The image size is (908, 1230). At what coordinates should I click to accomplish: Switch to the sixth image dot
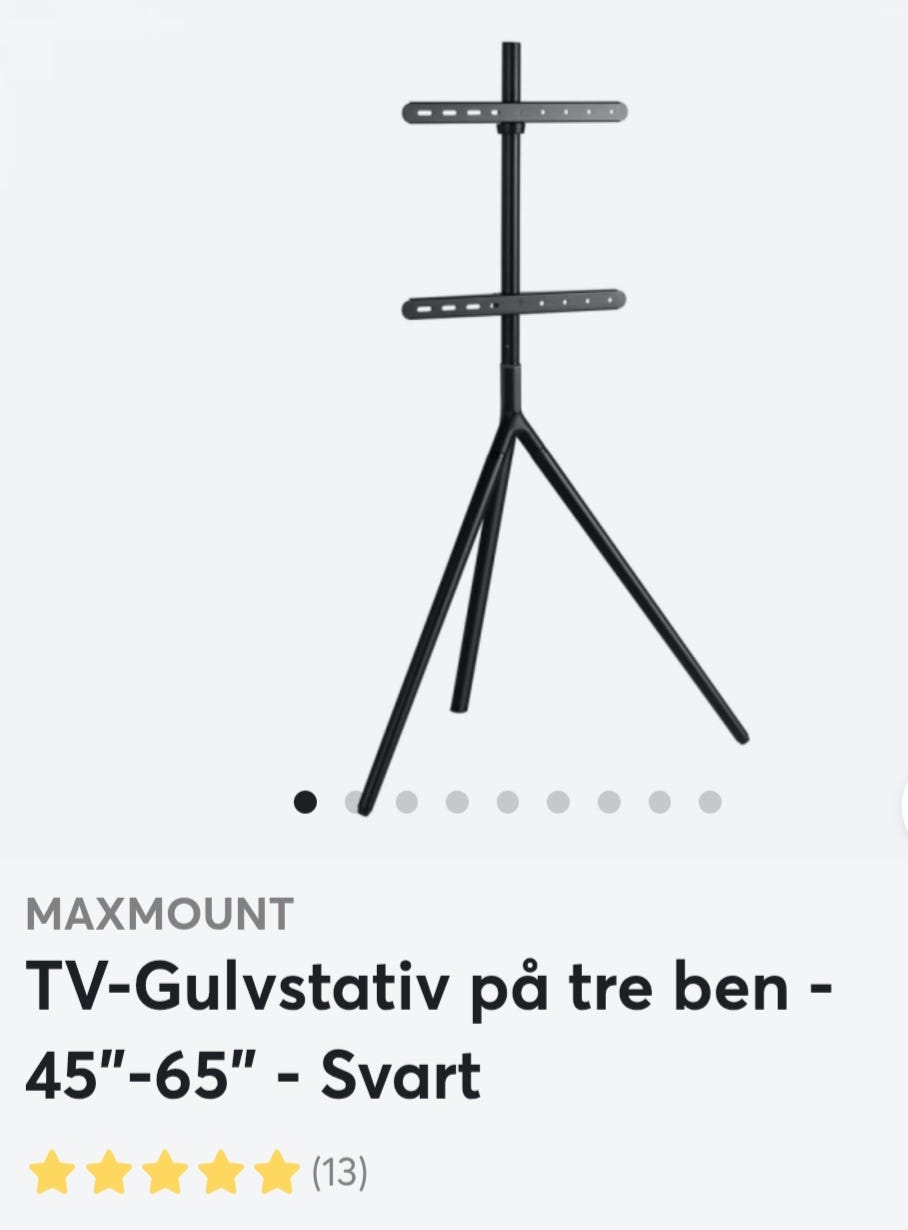[556, 800]
